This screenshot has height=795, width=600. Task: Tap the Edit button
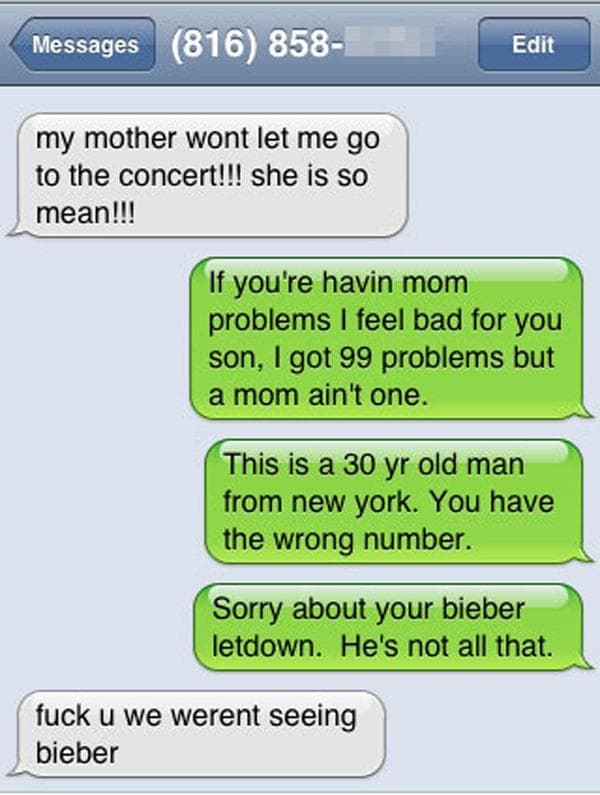[533, 45]
